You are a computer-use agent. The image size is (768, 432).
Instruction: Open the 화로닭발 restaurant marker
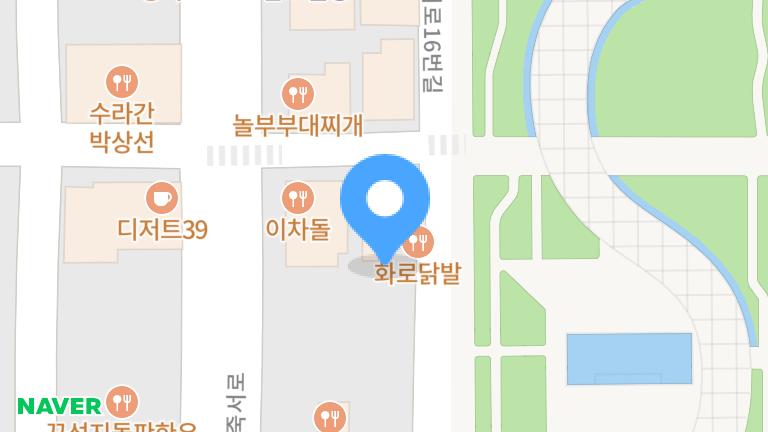pos(419,243)
